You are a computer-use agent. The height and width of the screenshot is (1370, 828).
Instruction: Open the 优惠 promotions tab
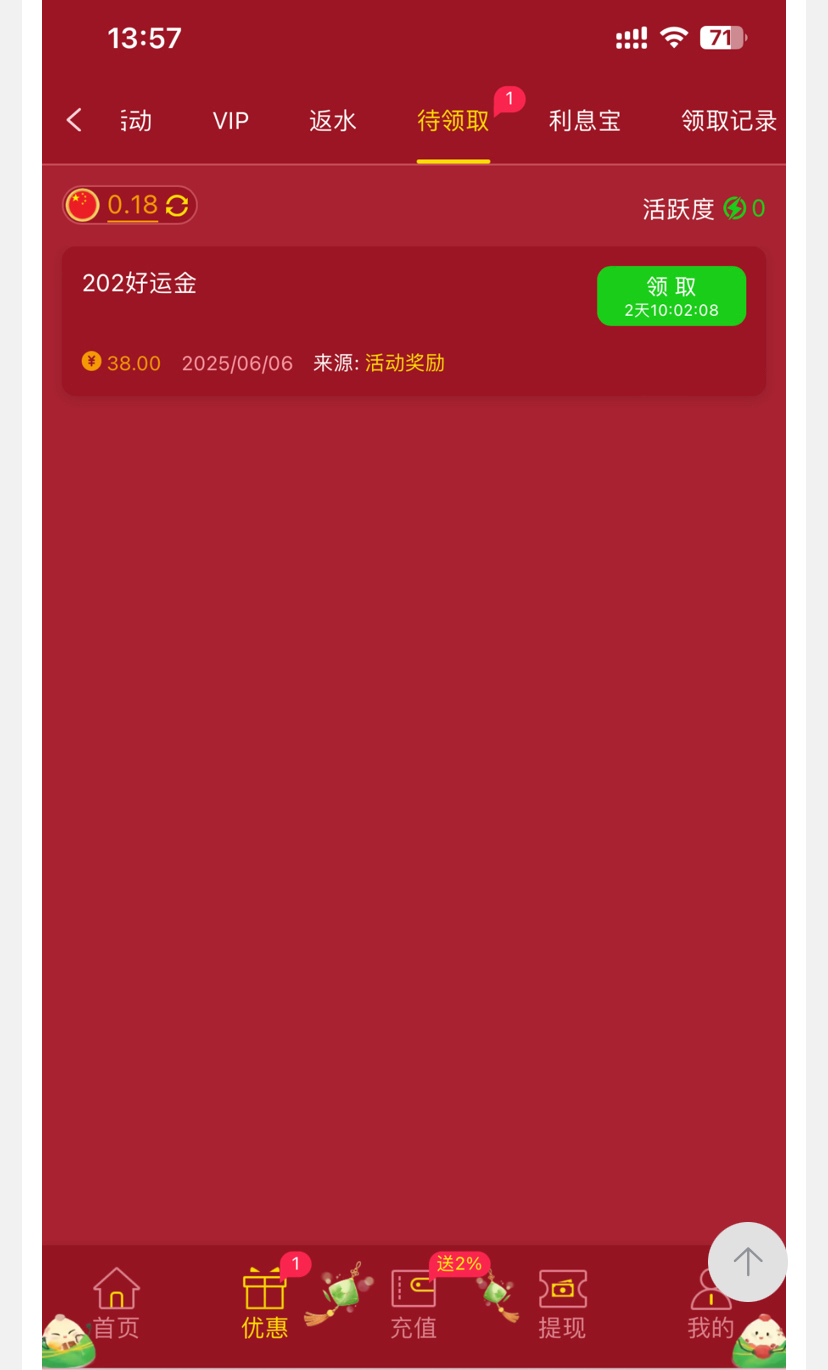pyautogui.click(x=265, y=1303)
